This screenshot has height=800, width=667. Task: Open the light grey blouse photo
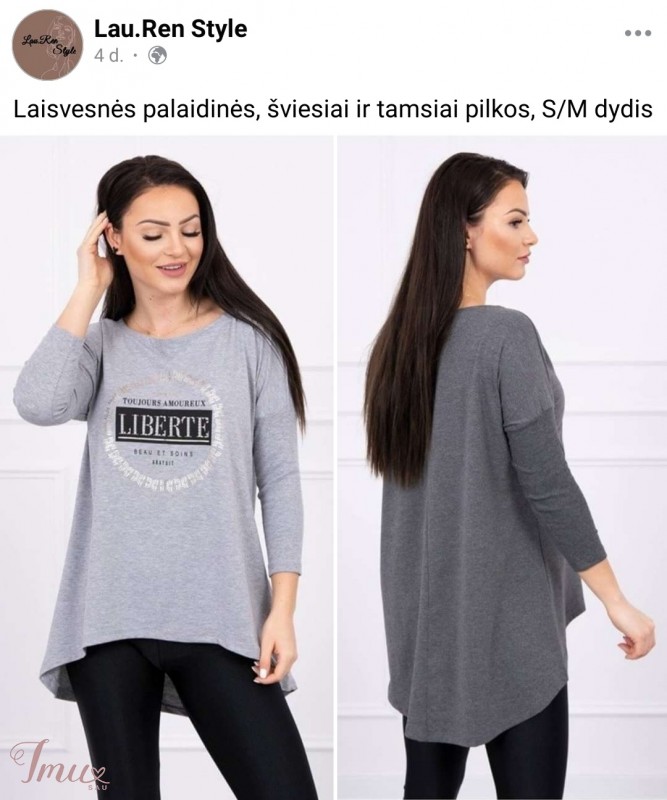pyautogui.click(x=166, y=470)
